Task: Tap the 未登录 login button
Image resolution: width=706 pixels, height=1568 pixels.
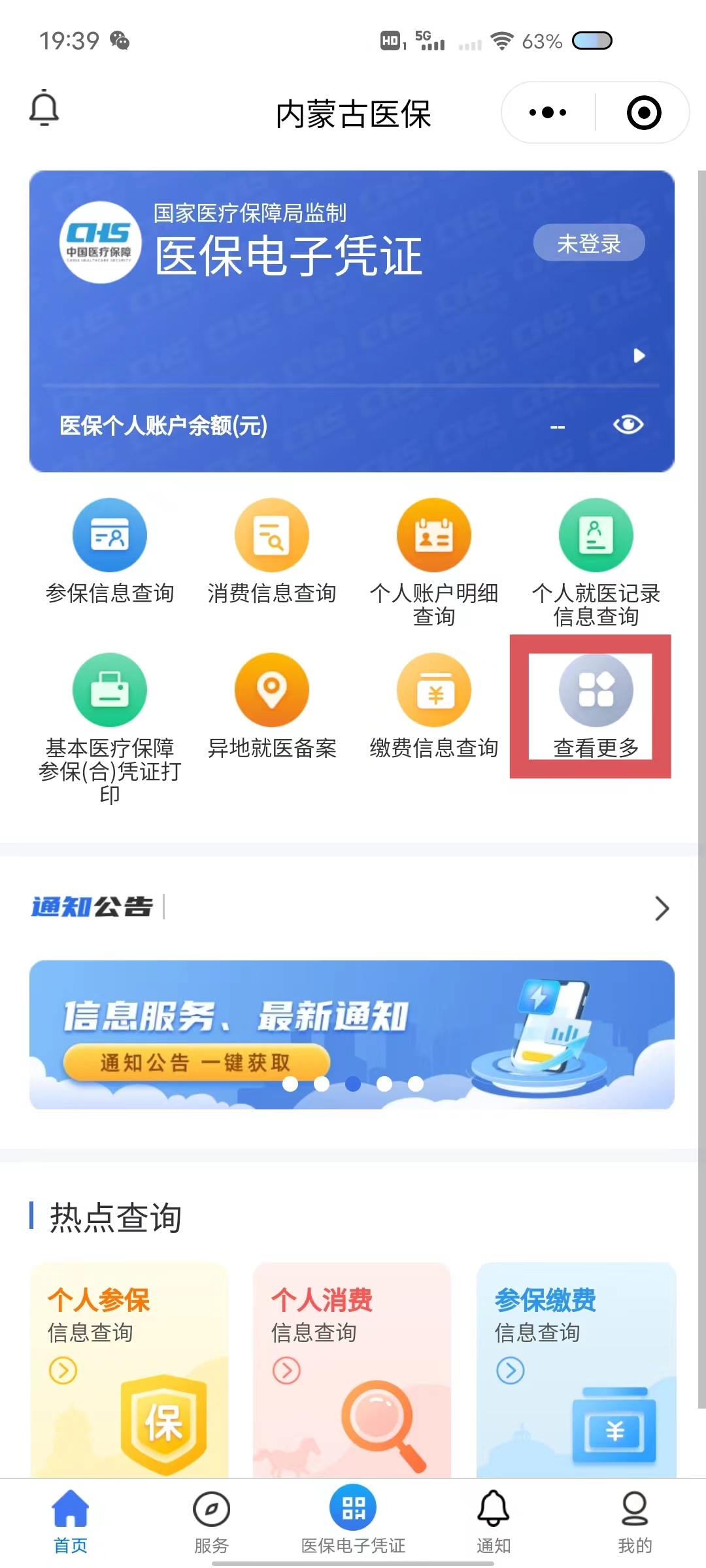Action: point(588,242)
